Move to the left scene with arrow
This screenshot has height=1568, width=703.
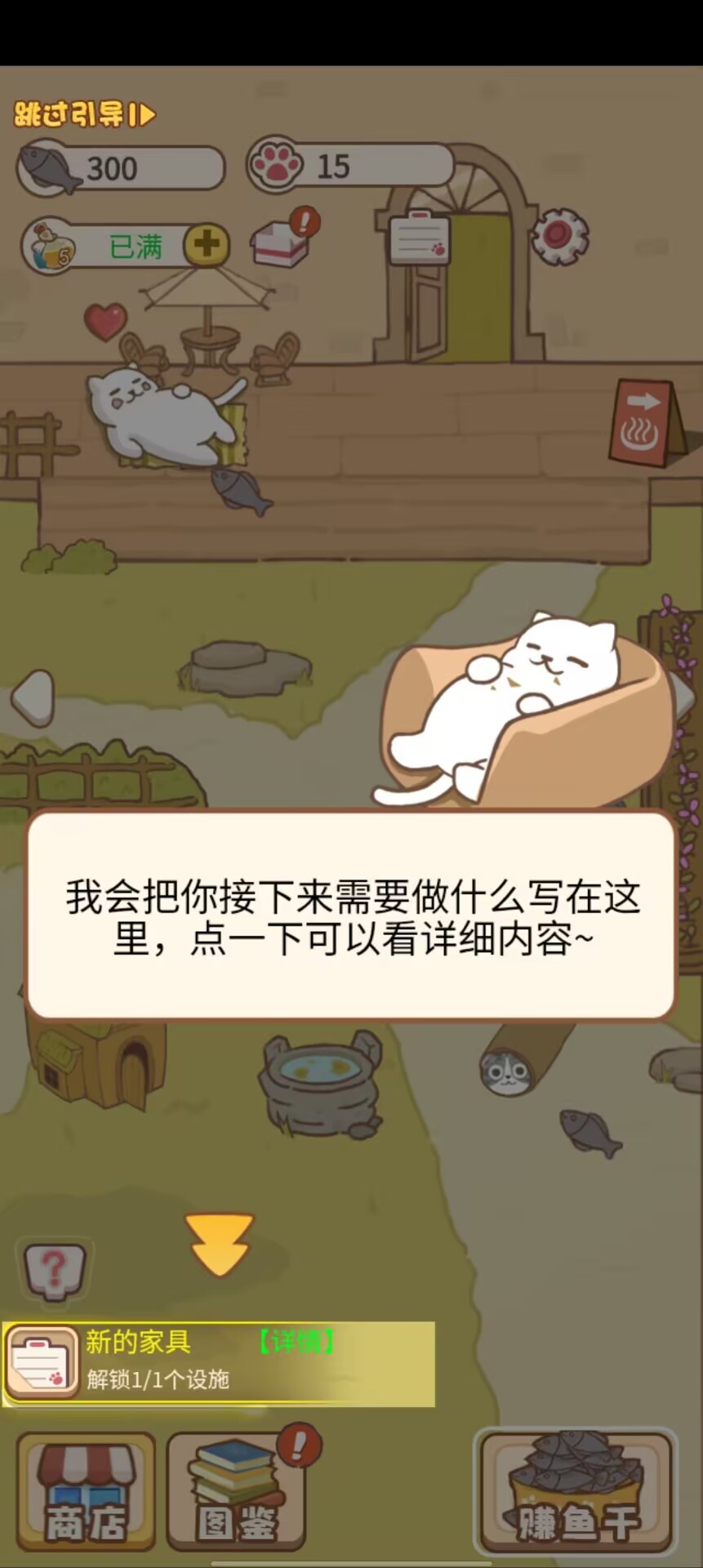click(33, 697)
